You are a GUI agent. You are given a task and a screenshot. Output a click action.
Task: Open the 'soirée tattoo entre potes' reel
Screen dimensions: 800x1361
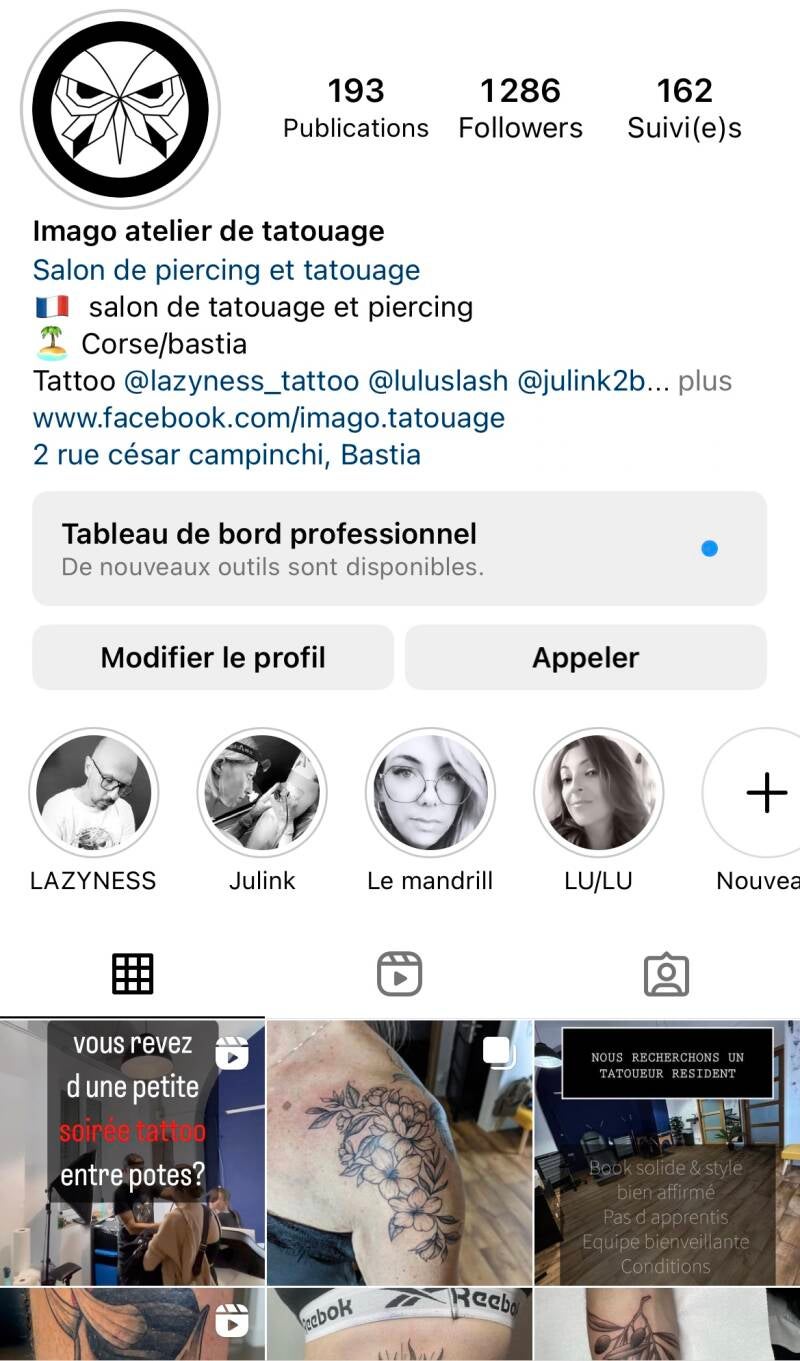132,1152
